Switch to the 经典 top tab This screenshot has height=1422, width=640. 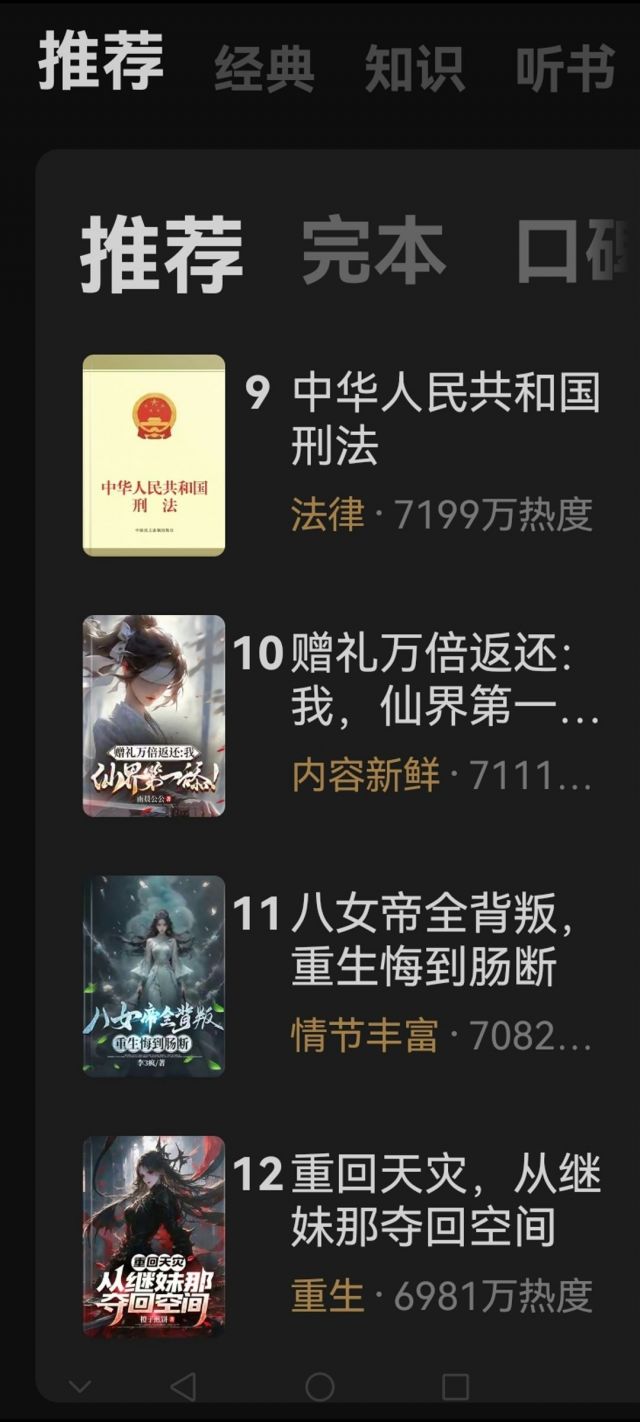(264, 68)
